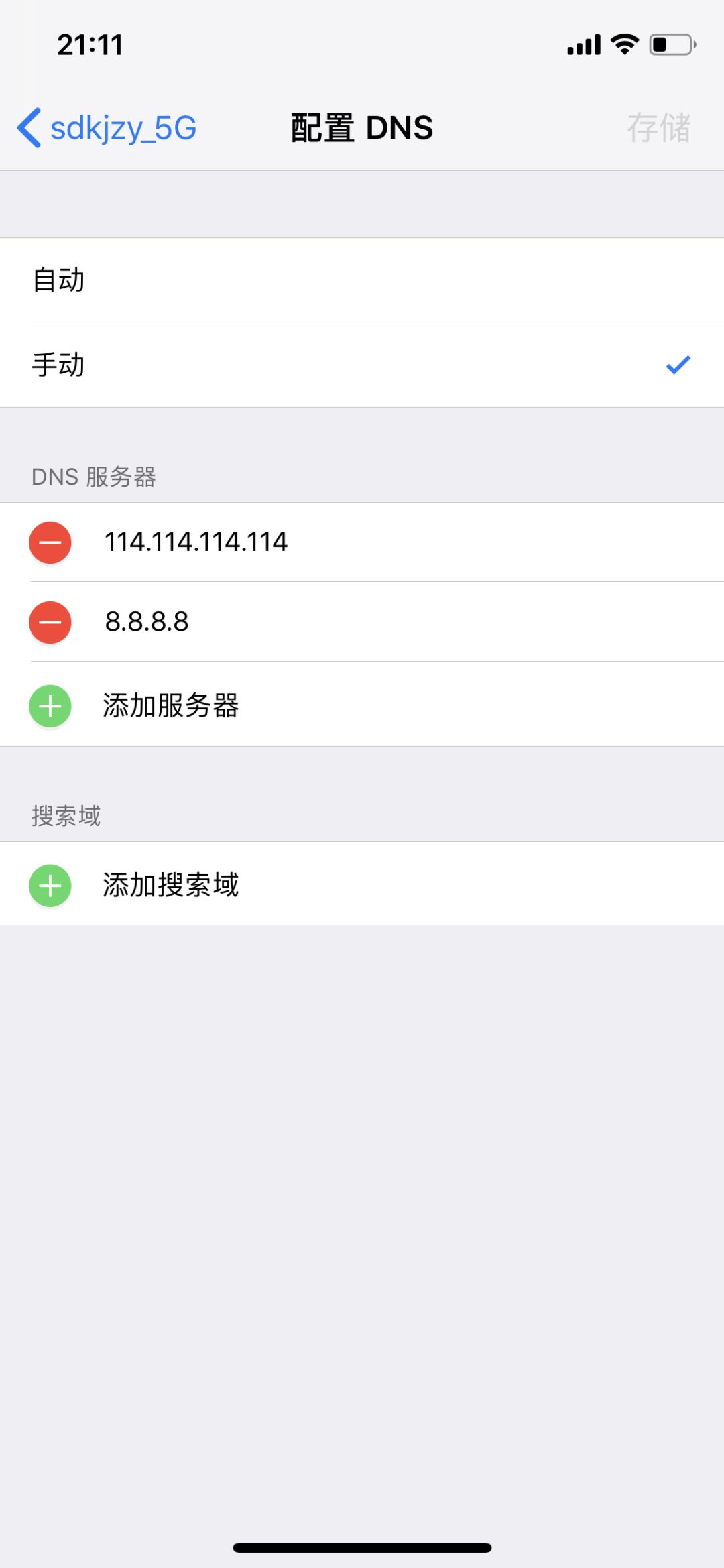This screenshot has height=1568, width=724.
Task: Tap the blue checkmark beside 手动
Action: (x=679, y=365)
